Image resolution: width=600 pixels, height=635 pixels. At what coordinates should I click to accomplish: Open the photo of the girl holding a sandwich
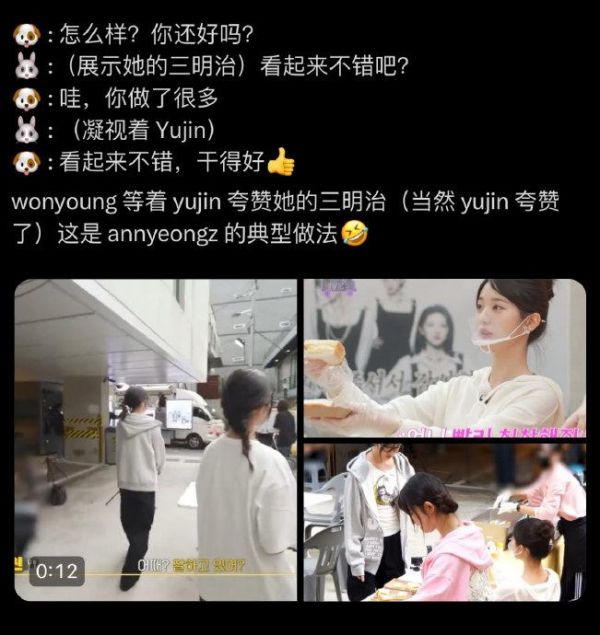coord(444,358)
